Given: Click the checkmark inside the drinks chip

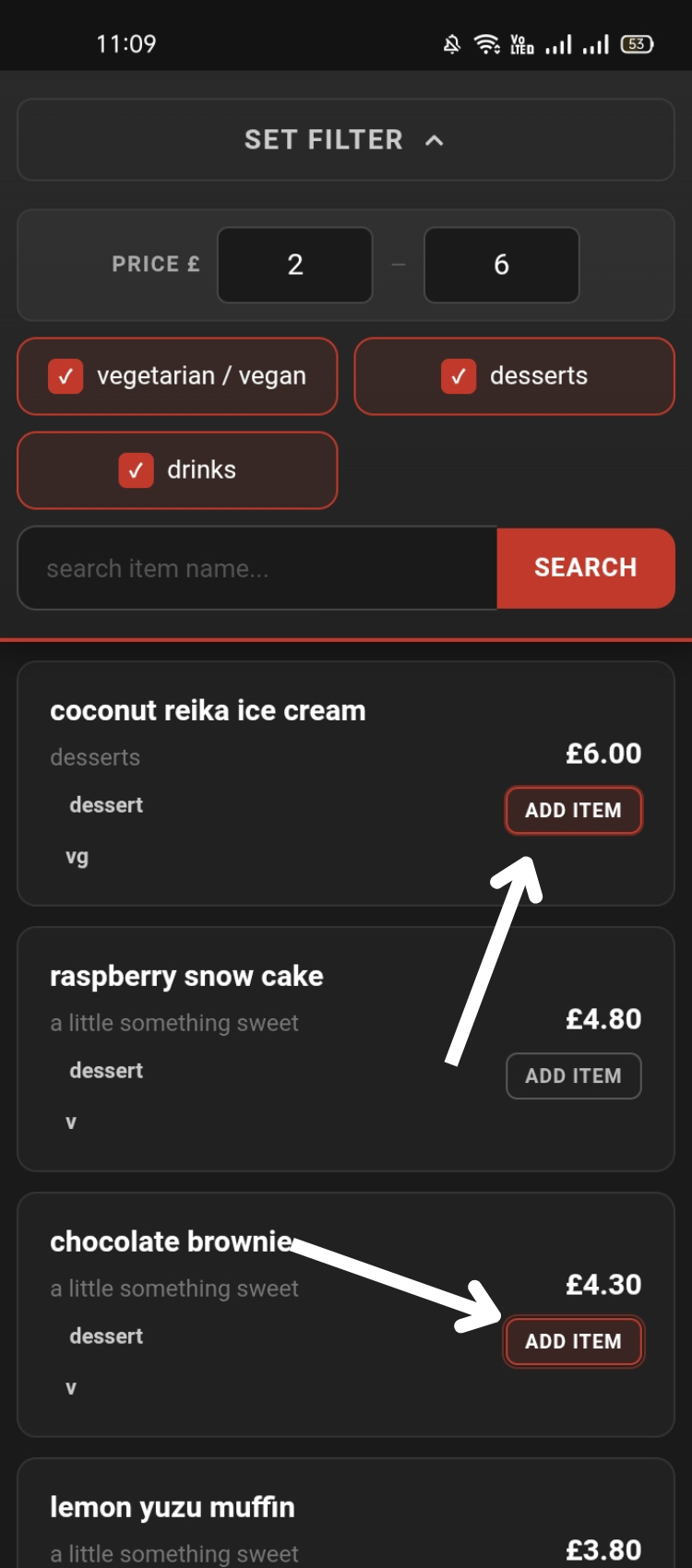Looking at the screenshot, I should pyautogui.click(x=136, y=470).
